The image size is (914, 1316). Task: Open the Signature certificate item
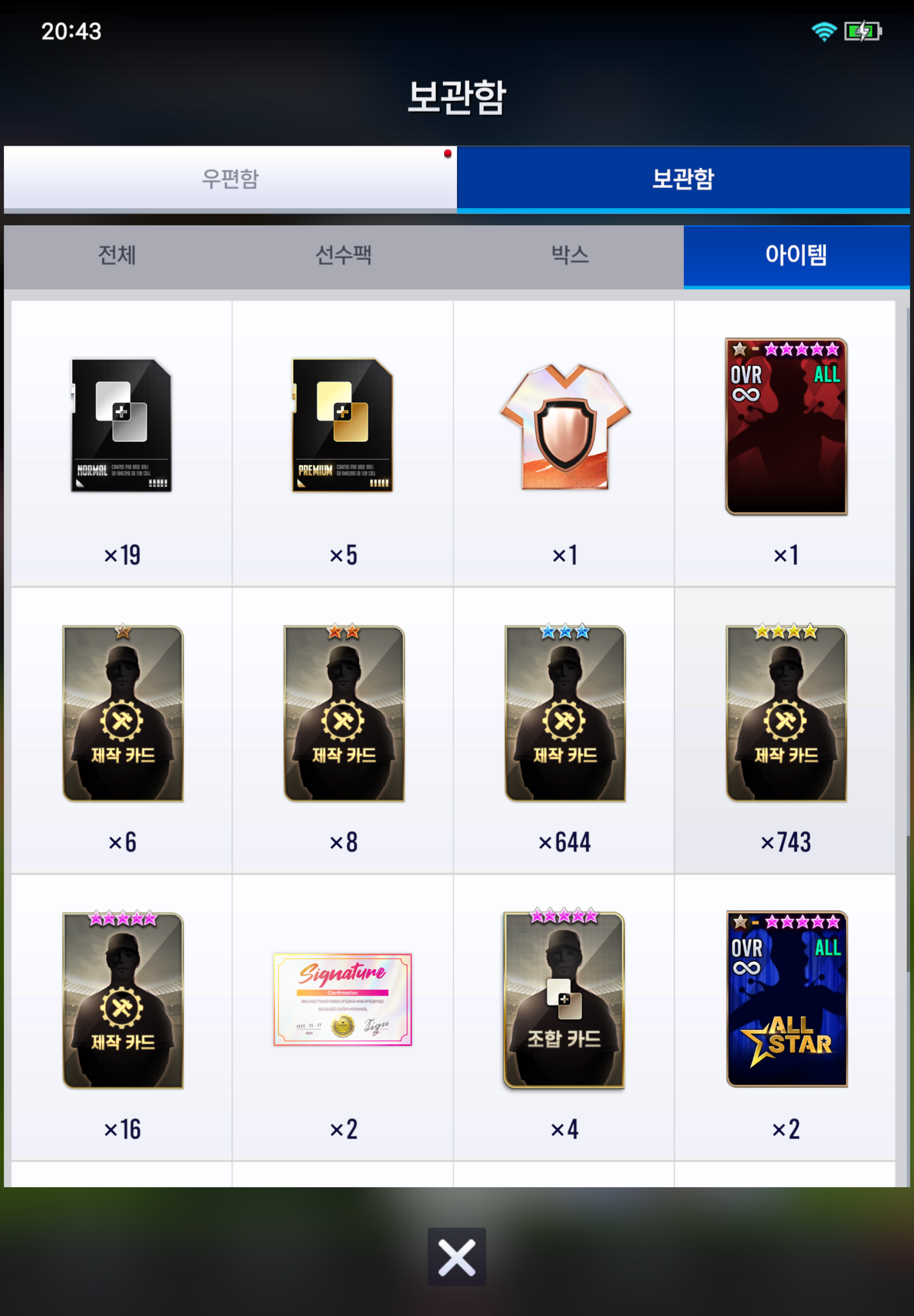343,1000
